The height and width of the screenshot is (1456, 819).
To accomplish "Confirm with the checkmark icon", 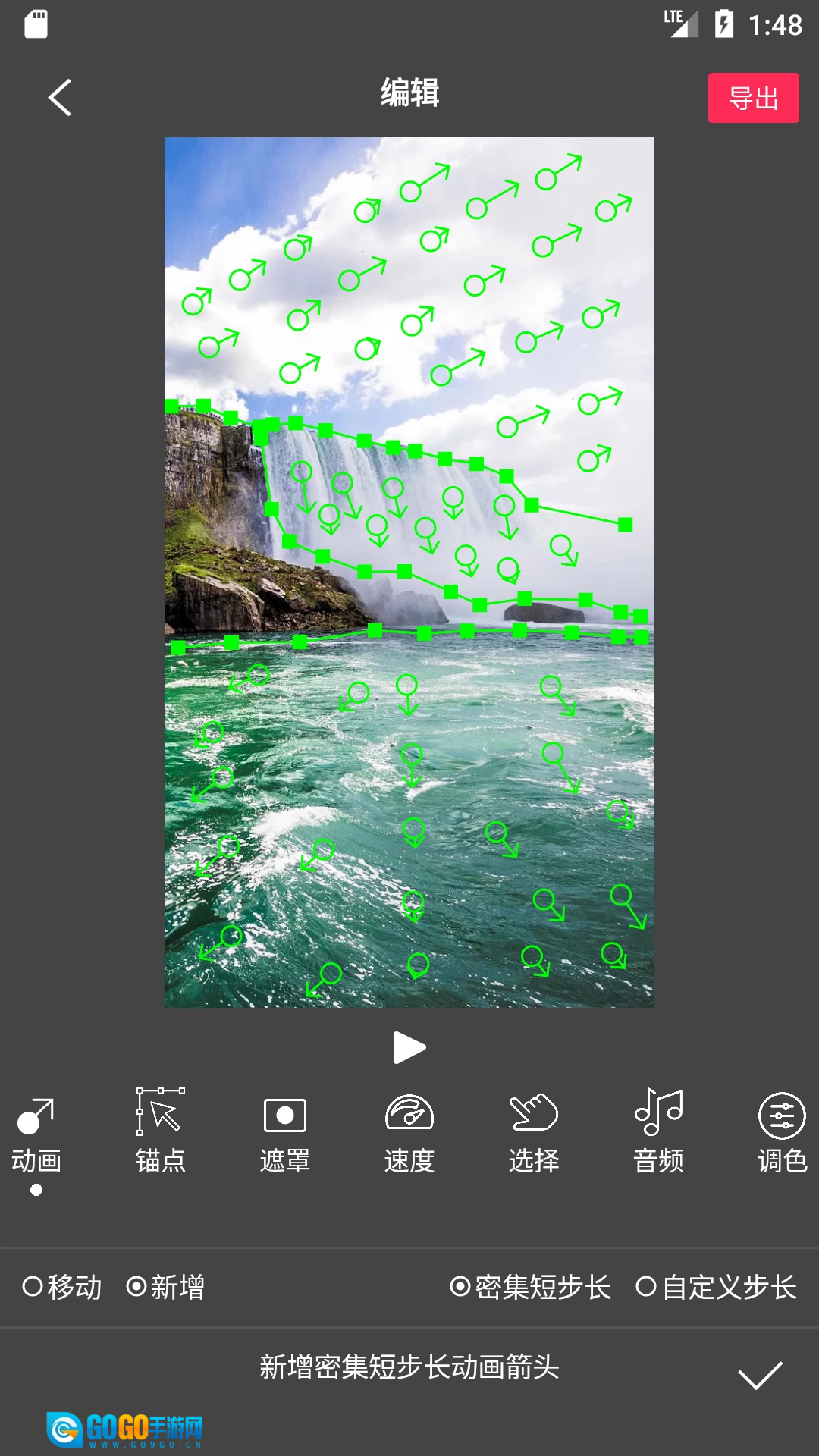I will pyautogui.click(x=760, y=1375).
